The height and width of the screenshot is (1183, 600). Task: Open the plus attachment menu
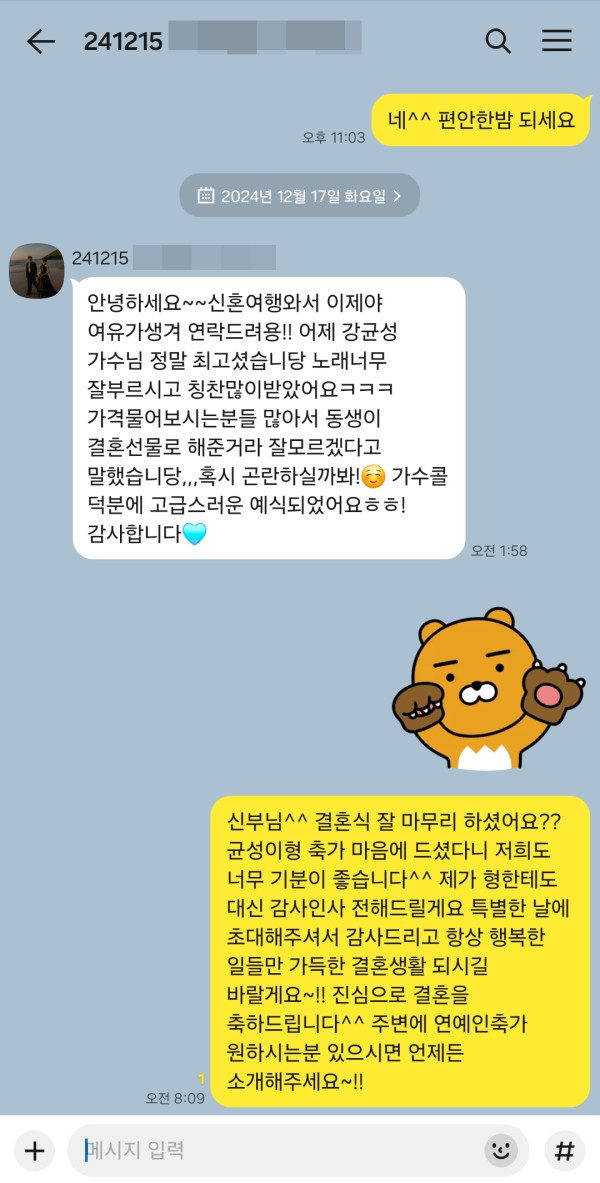point(34,1150)
